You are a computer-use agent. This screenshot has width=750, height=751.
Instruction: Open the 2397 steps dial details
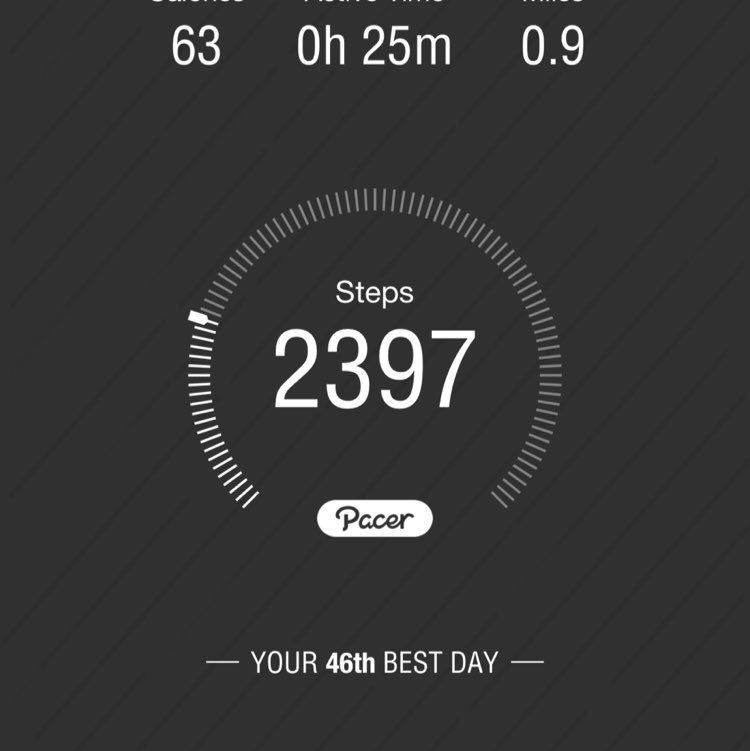coord(374,370)
